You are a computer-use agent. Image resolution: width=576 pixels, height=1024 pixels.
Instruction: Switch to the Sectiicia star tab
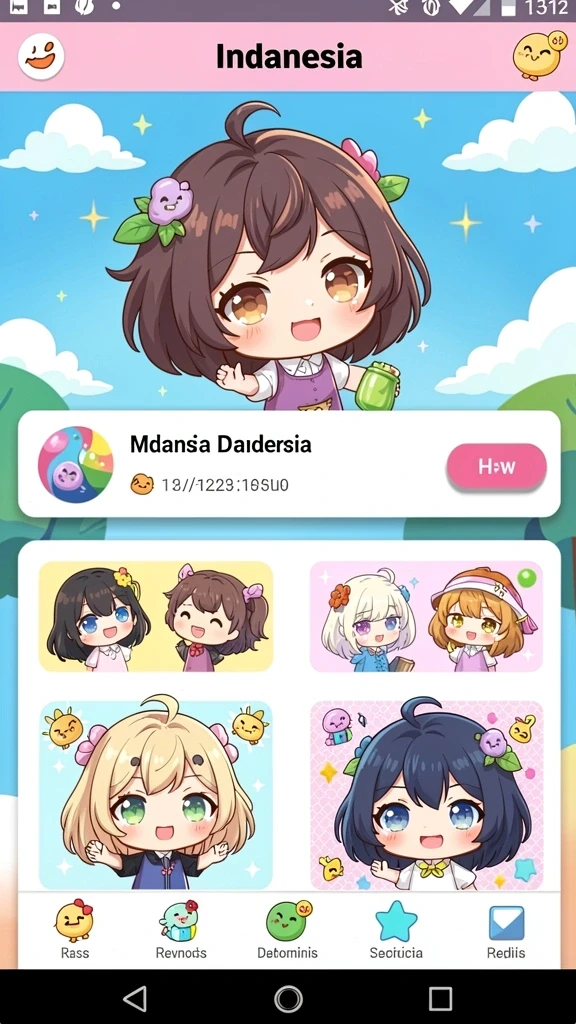point(396,929)
